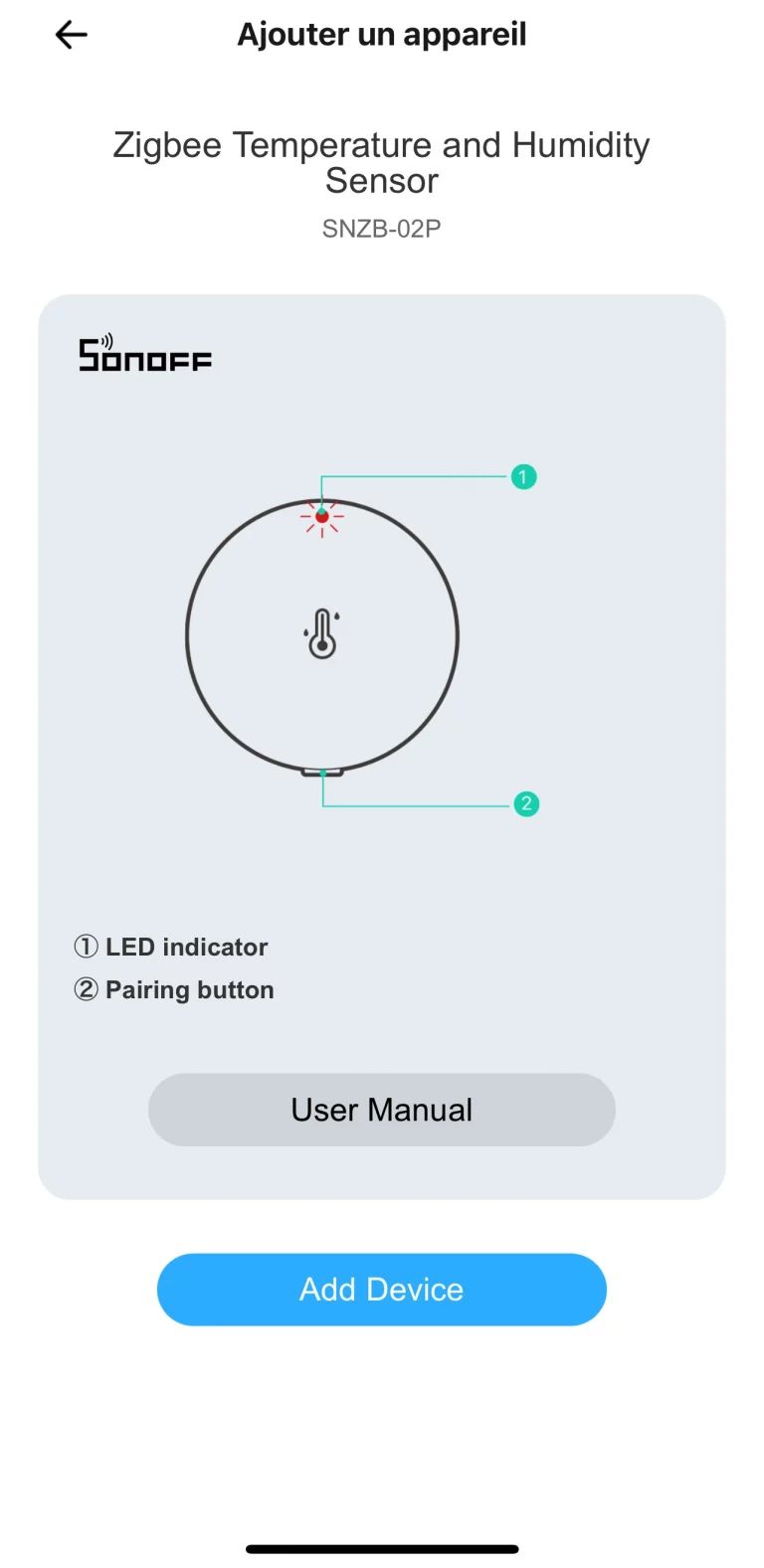
Task: Tap the blue Add Device button
Action: point(381,1290)
